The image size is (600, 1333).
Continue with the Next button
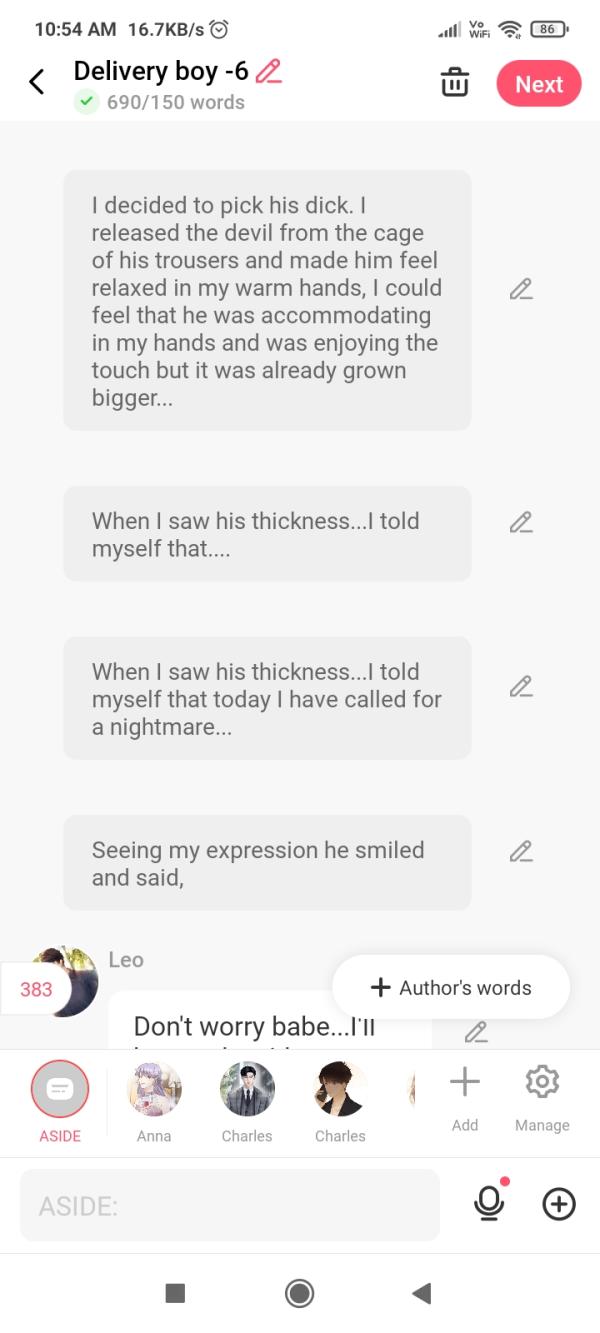tap(539, 84)
